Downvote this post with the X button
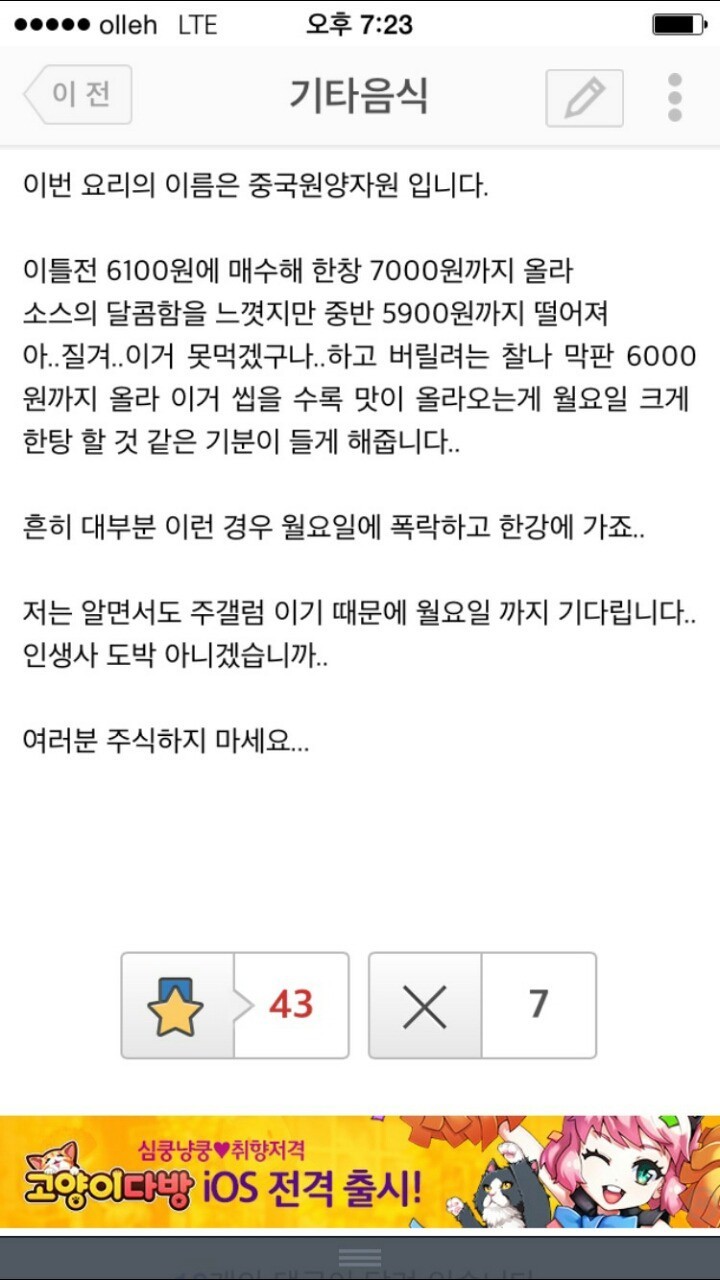Viewport: 720px width, 1280px height. [425, 1005]
